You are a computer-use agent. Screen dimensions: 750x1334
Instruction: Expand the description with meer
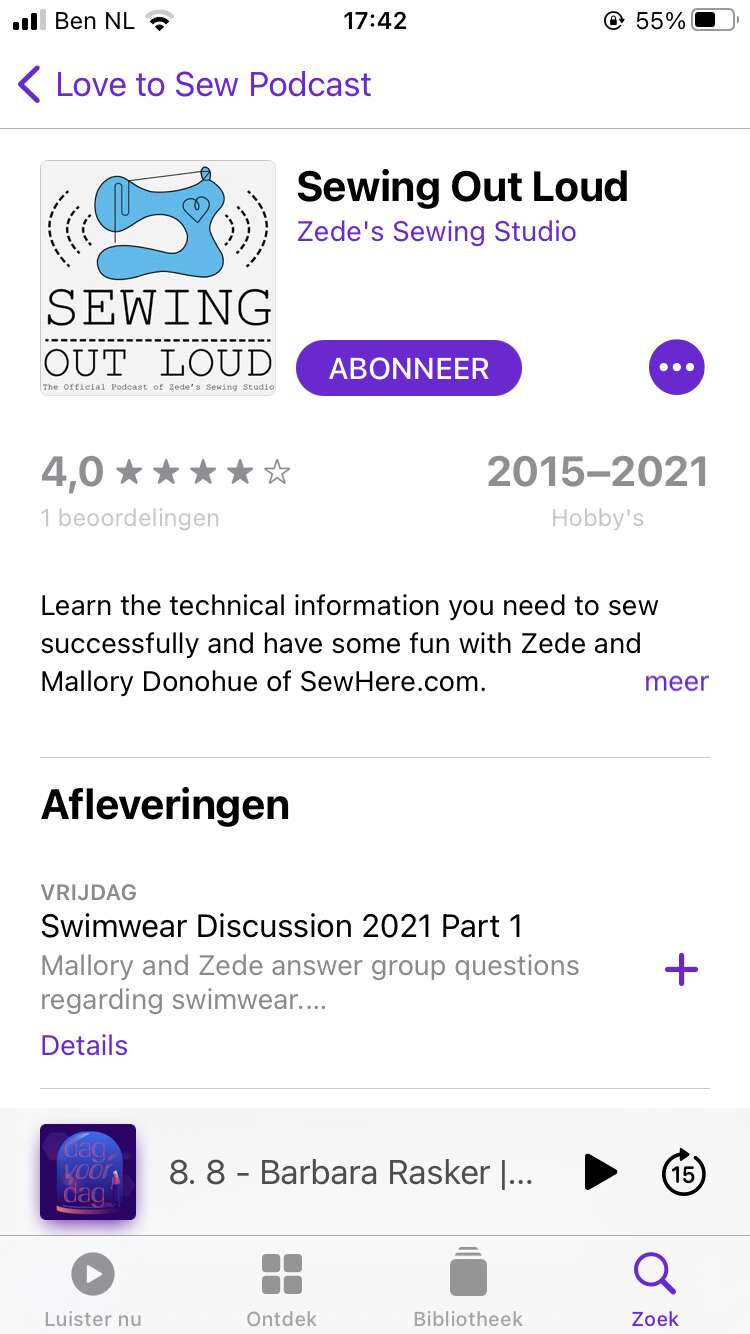tap(677, 682)
